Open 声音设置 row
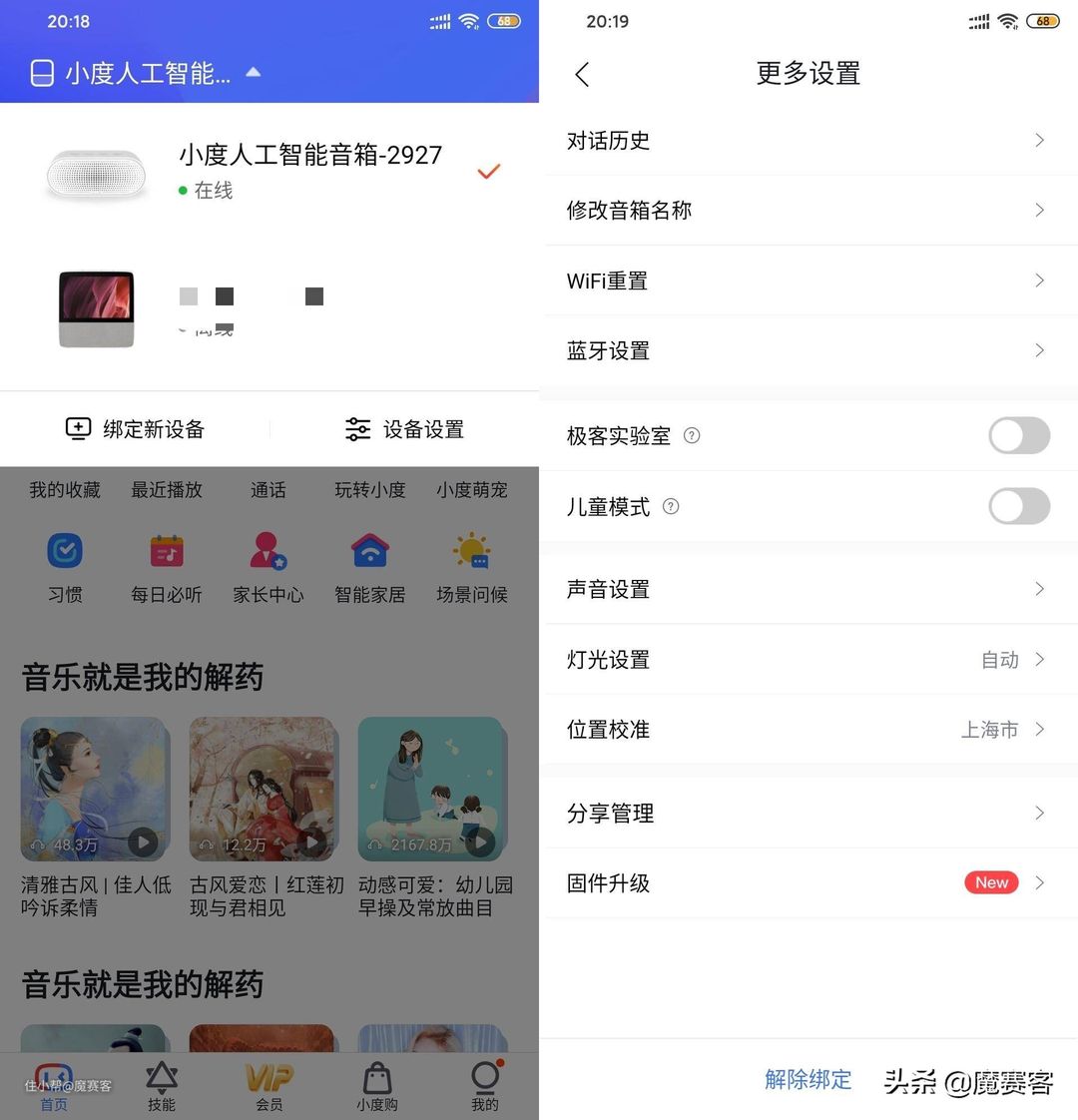This screenshot has height=1120, width=1078. coord(807,589)
